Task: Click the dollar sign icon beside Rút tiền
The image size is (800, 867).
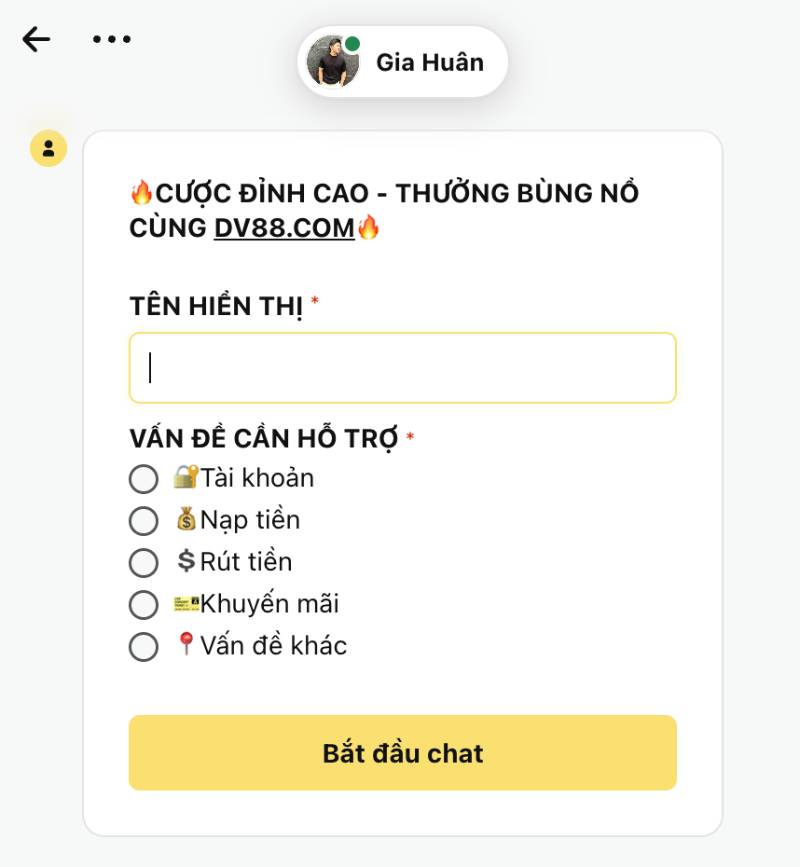Action: [x=184, y=562]
